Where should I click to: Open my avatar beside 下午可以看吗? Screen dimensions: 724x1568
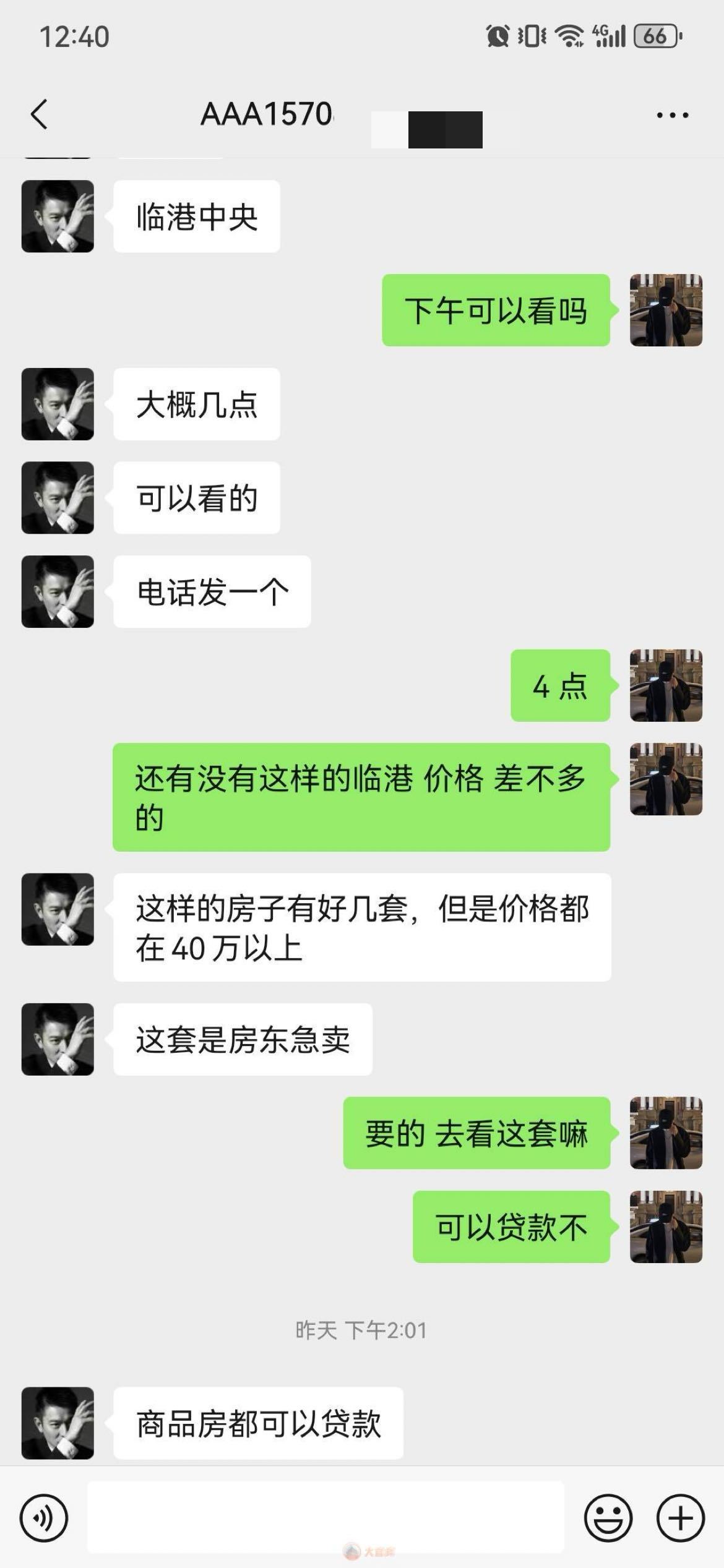coord(666,310)
